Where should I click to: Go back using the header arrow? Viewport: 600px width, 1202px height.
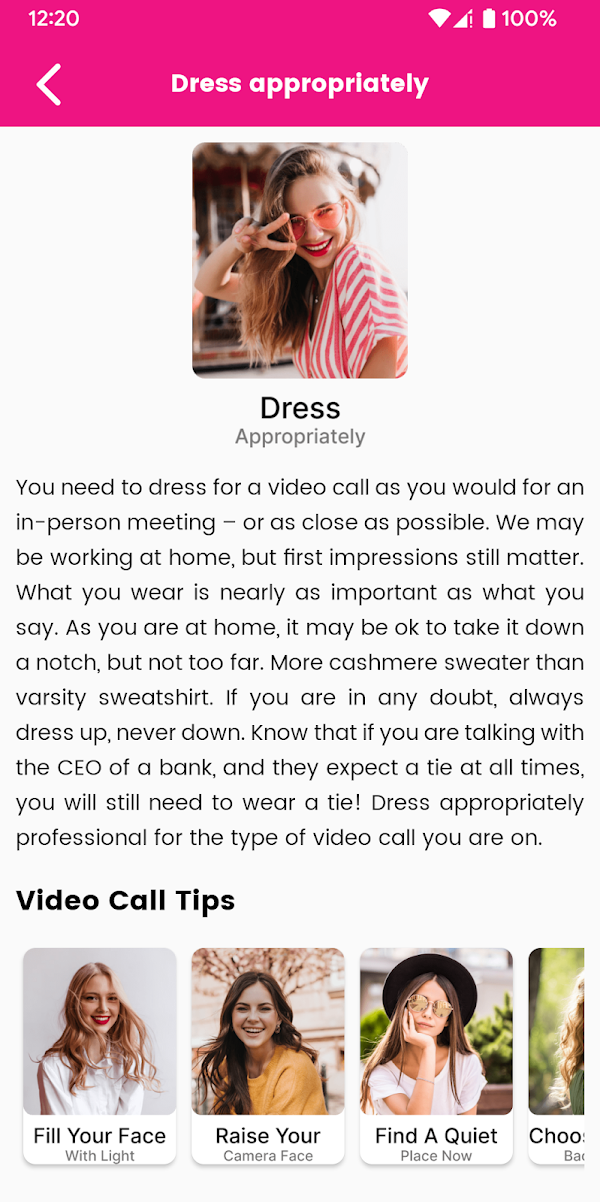tap(49, 84)
